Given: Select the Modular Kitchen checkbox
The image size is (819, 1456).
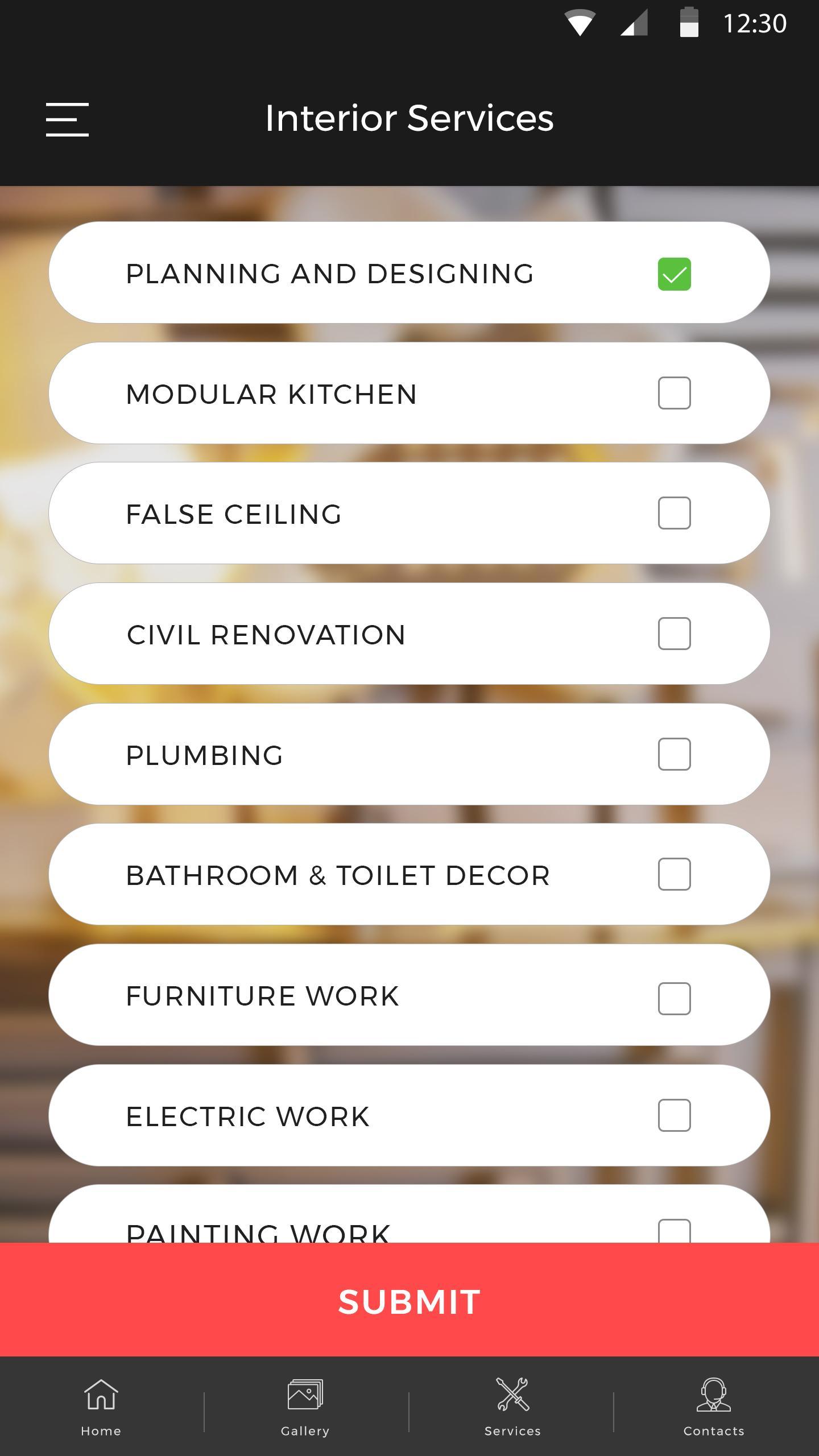Looking at the screenshot, I should pyautogui.click(x=674, y=393).
